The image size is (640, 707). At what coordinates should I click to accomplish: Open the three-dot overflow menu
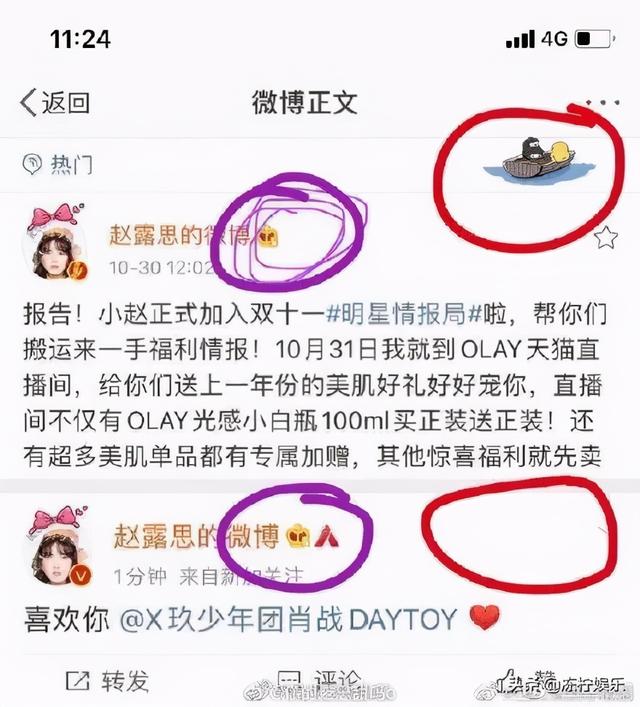pyautogui.click(x=602, y=102)
